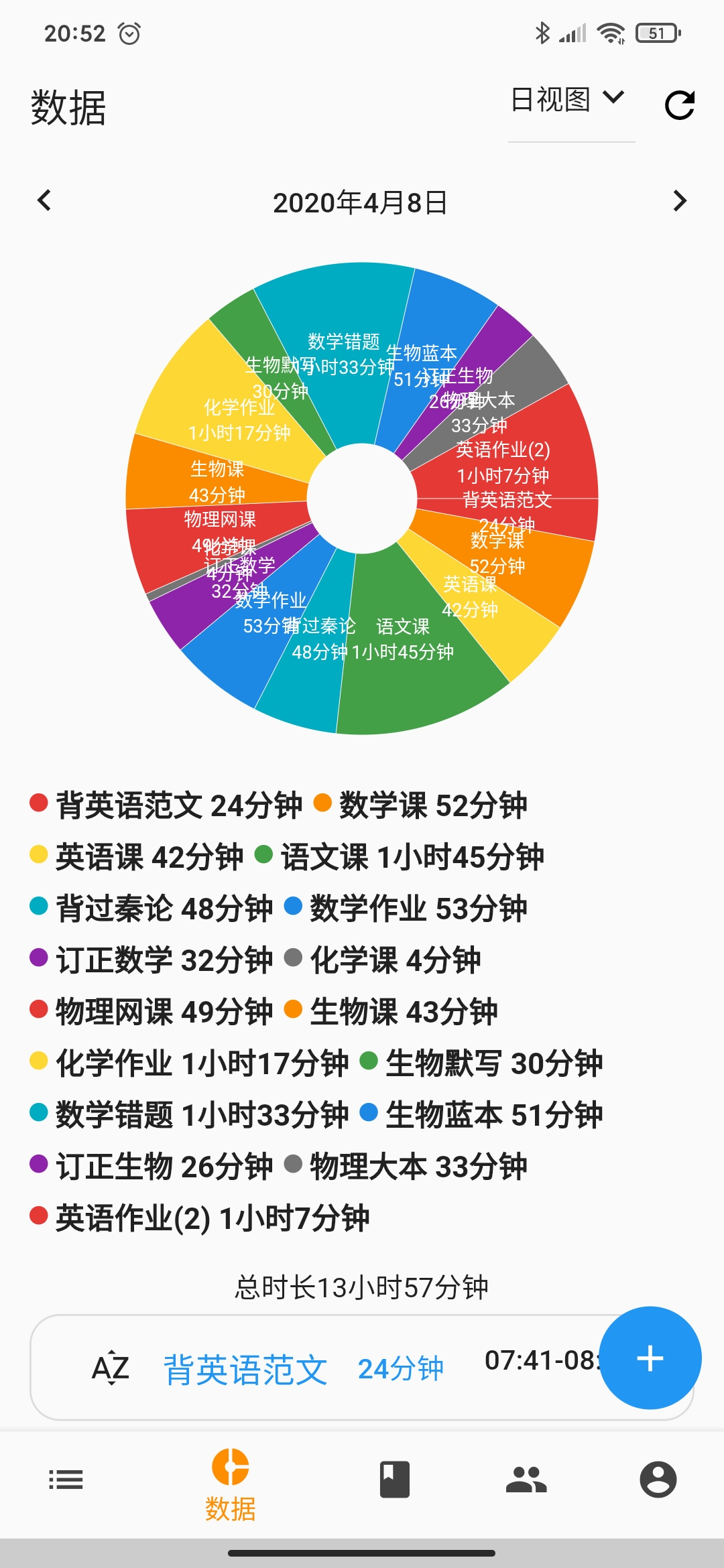This screenshot has height=1568, width=724.
Task: Switch to the list tab
Action: click(x=66, y=1480)
